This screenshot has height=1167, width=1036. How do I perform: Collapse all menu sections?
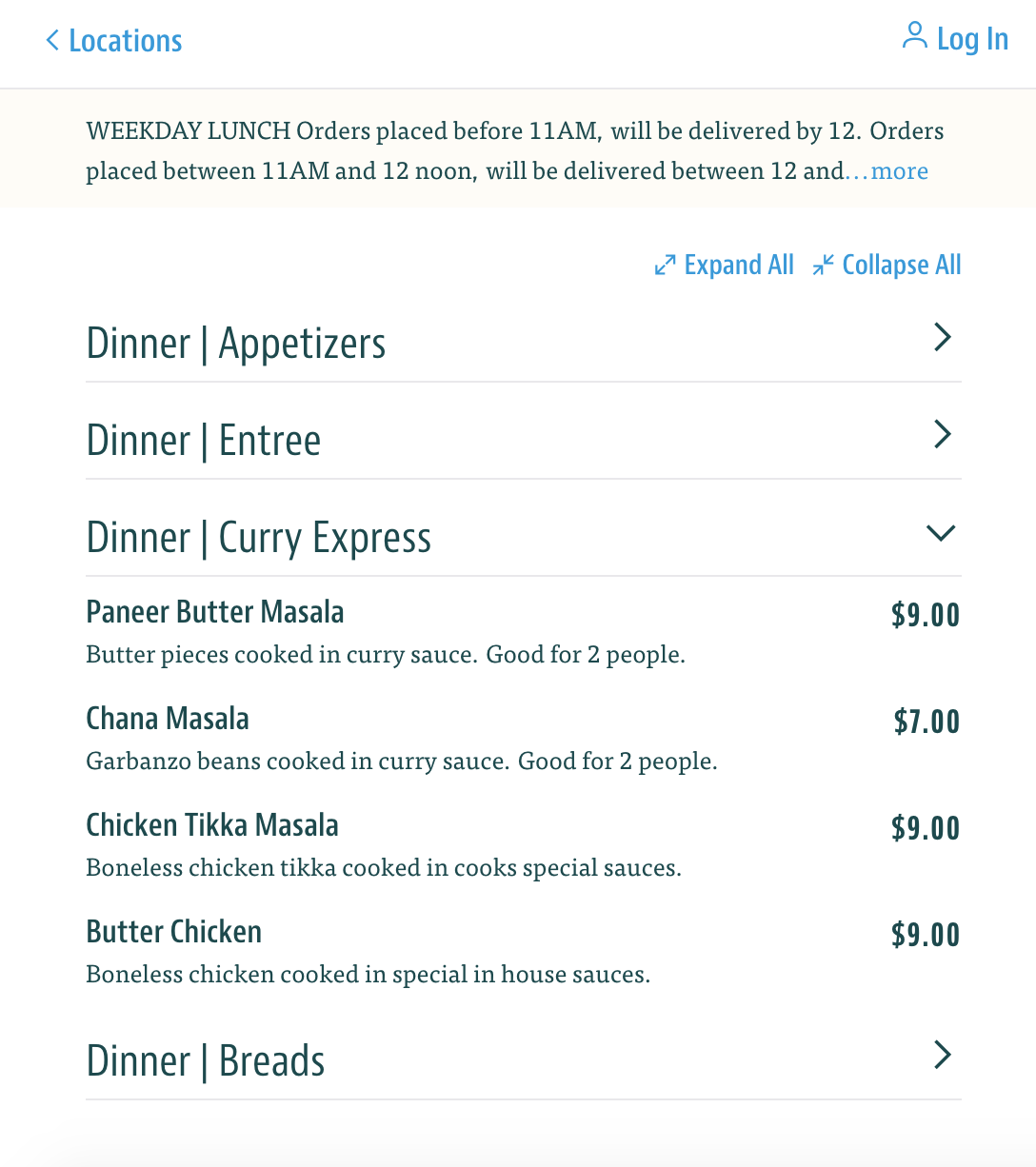pyautogui.click(x=887, y=265)
